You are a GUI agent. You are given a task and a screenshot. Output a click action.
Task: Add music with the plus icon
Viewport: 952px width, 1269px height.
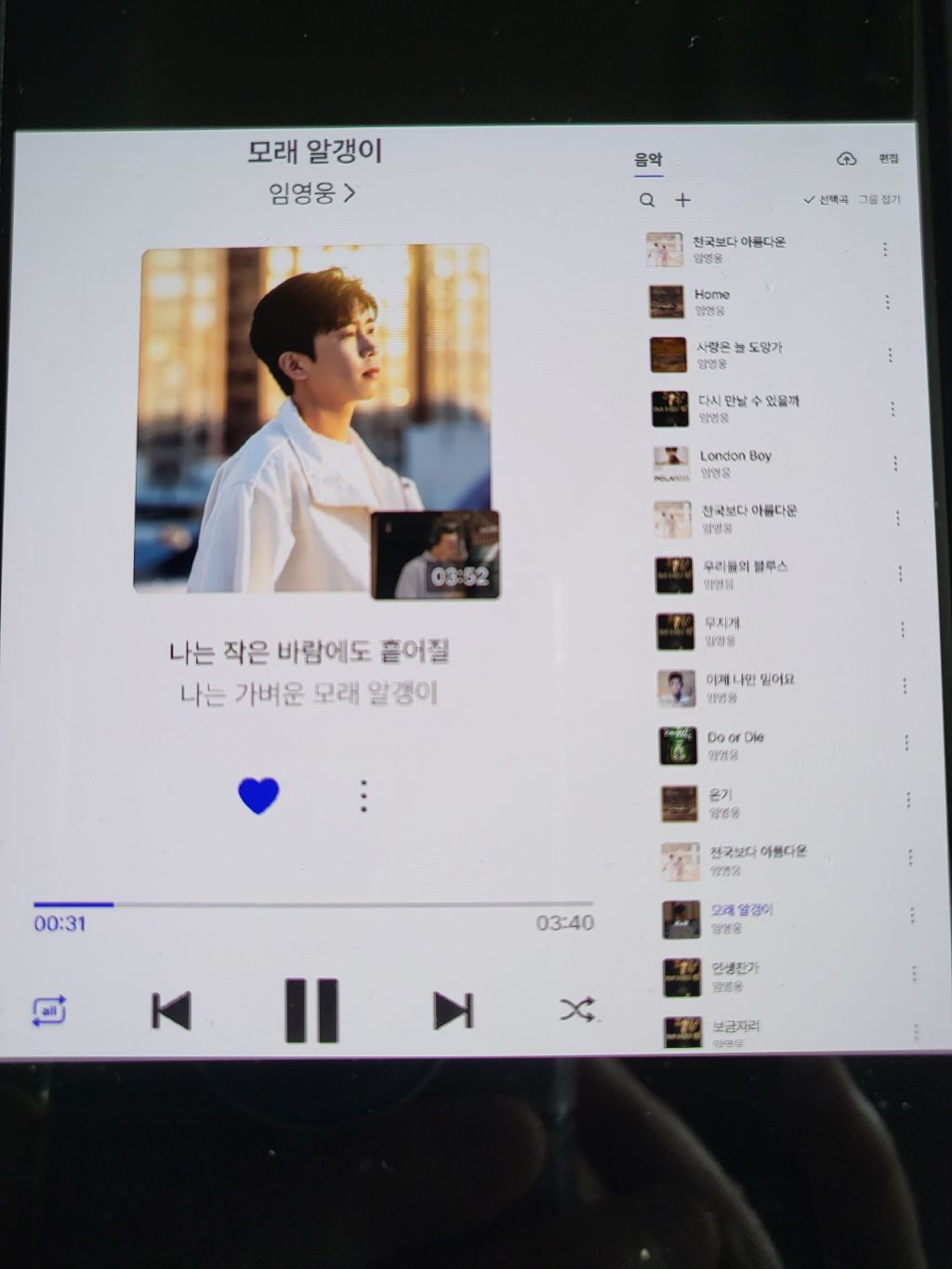coord(682,200)
